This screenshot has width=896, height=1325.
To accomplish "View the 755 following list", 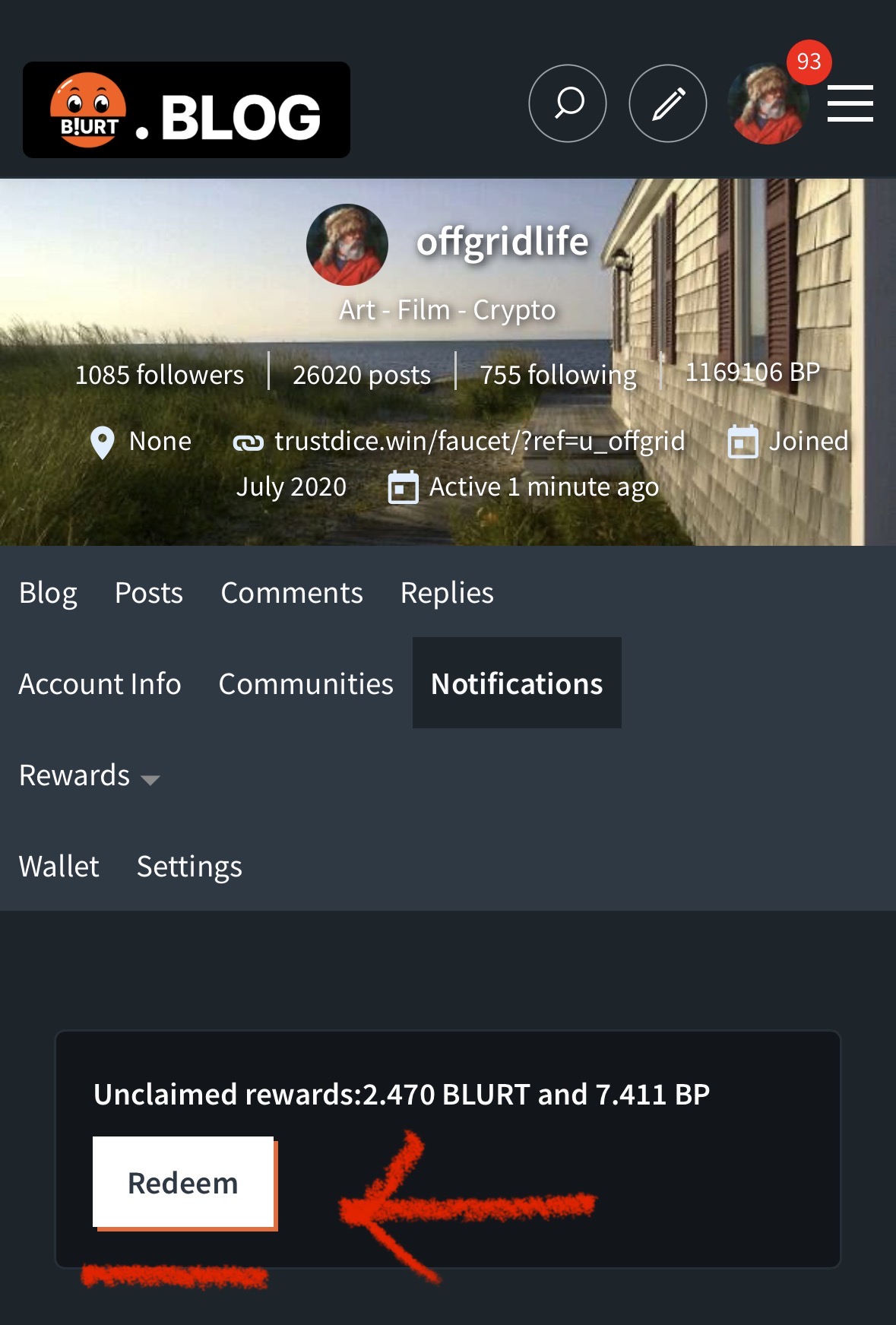I will tap(558, 375).
